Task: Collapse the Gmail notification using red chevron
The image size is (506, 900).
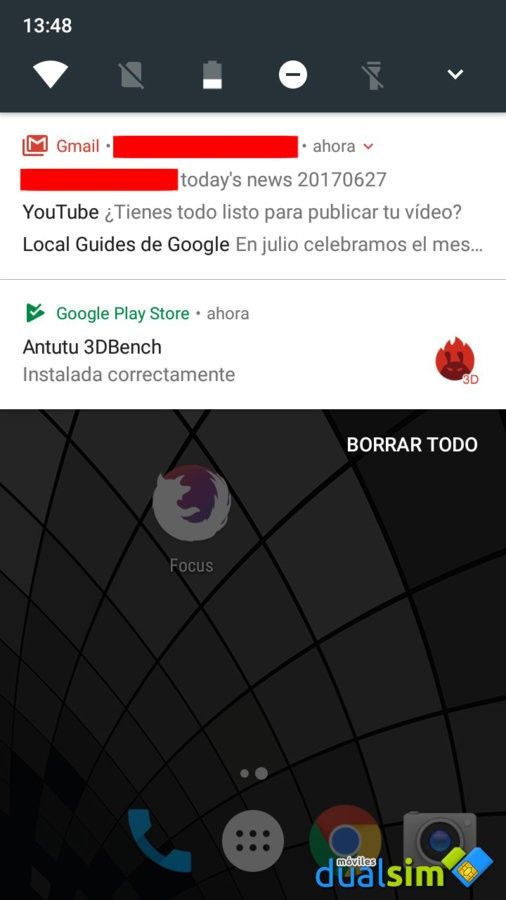Action: click(368, 146)
